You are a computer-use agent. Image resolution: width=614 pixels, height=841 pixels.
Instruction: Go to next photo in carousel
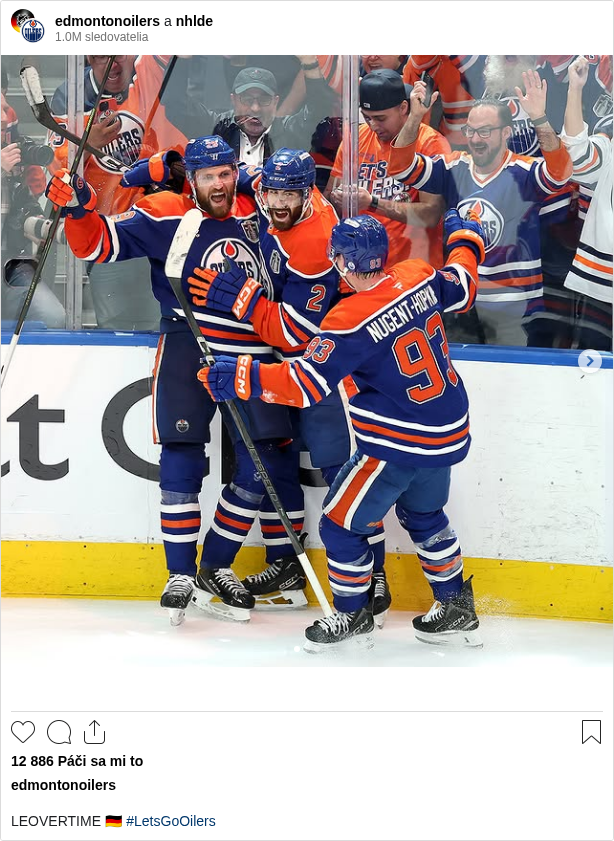point(590,361)
